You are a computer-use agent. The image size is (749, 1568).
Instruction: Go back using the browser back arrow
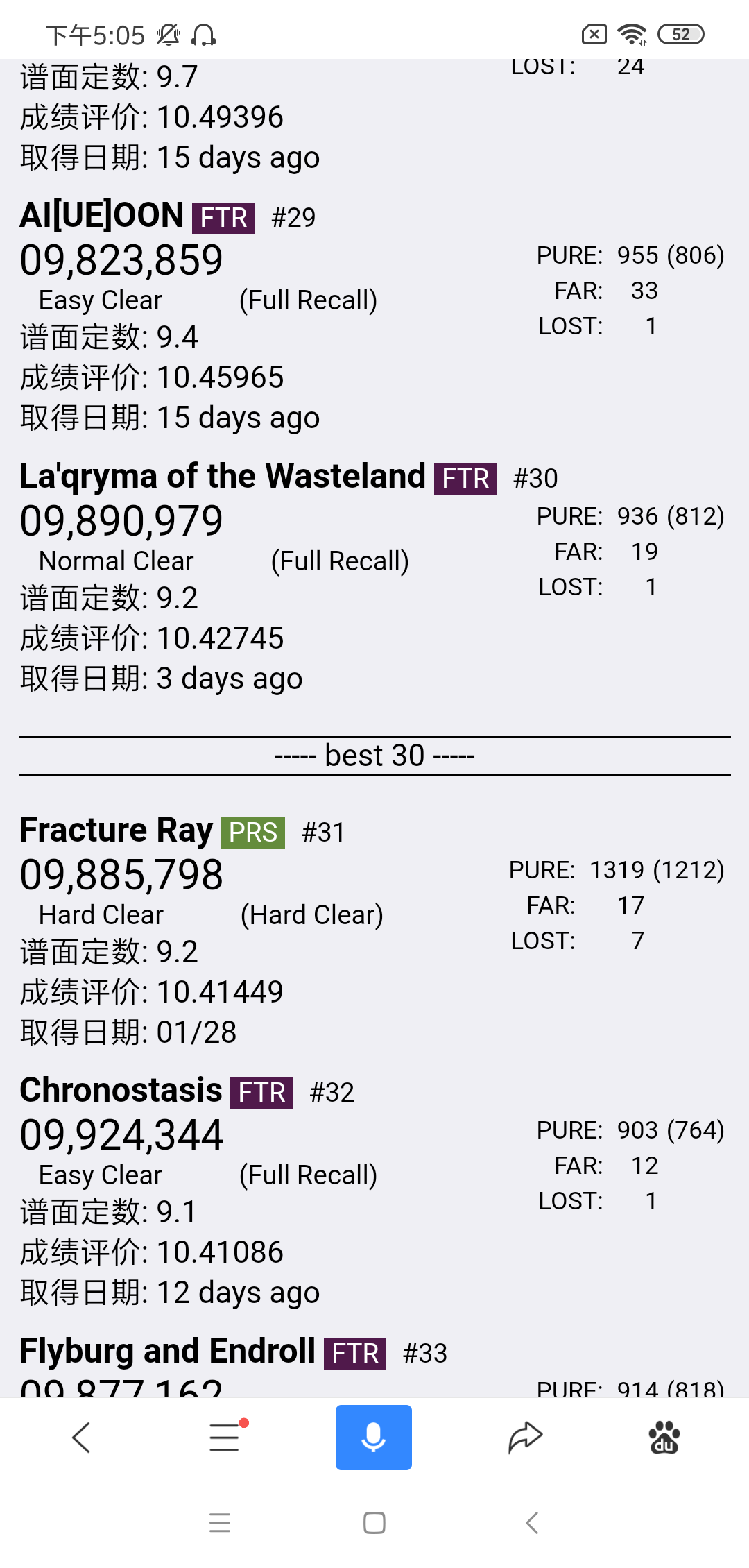pos(82,1438)
